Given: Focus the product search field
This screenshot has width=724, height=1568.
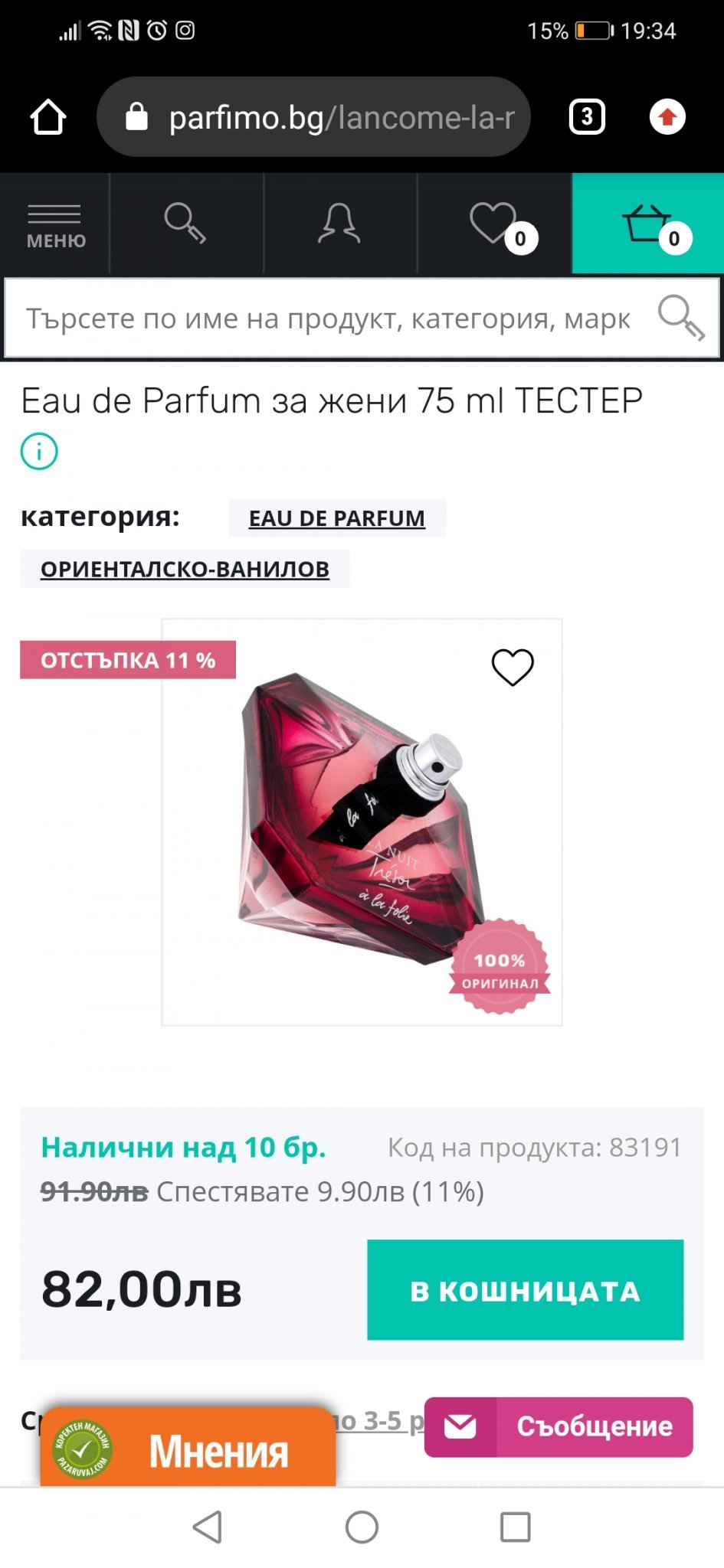Looking at the screenshot, I should (329, 318).
